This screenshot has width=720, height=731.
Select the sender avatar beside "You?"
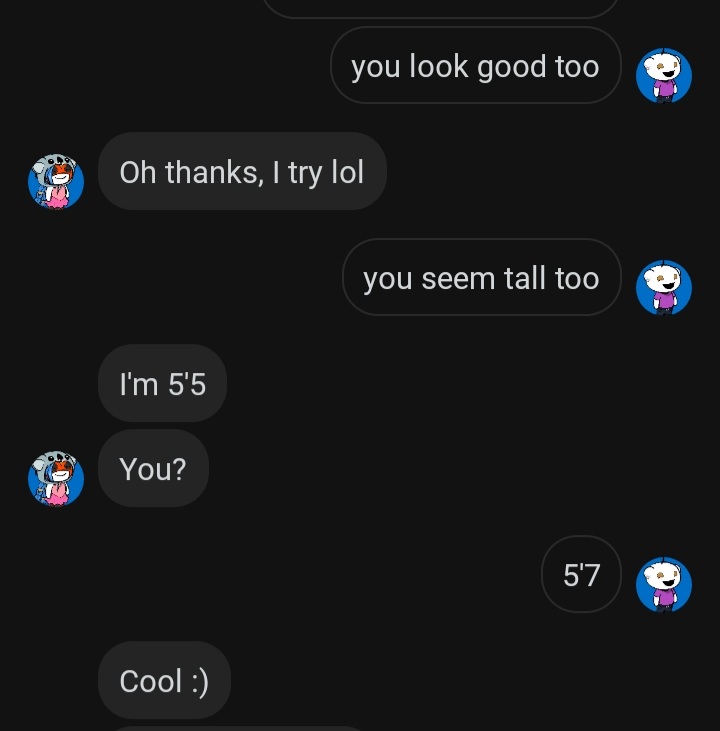click(56, 478)
